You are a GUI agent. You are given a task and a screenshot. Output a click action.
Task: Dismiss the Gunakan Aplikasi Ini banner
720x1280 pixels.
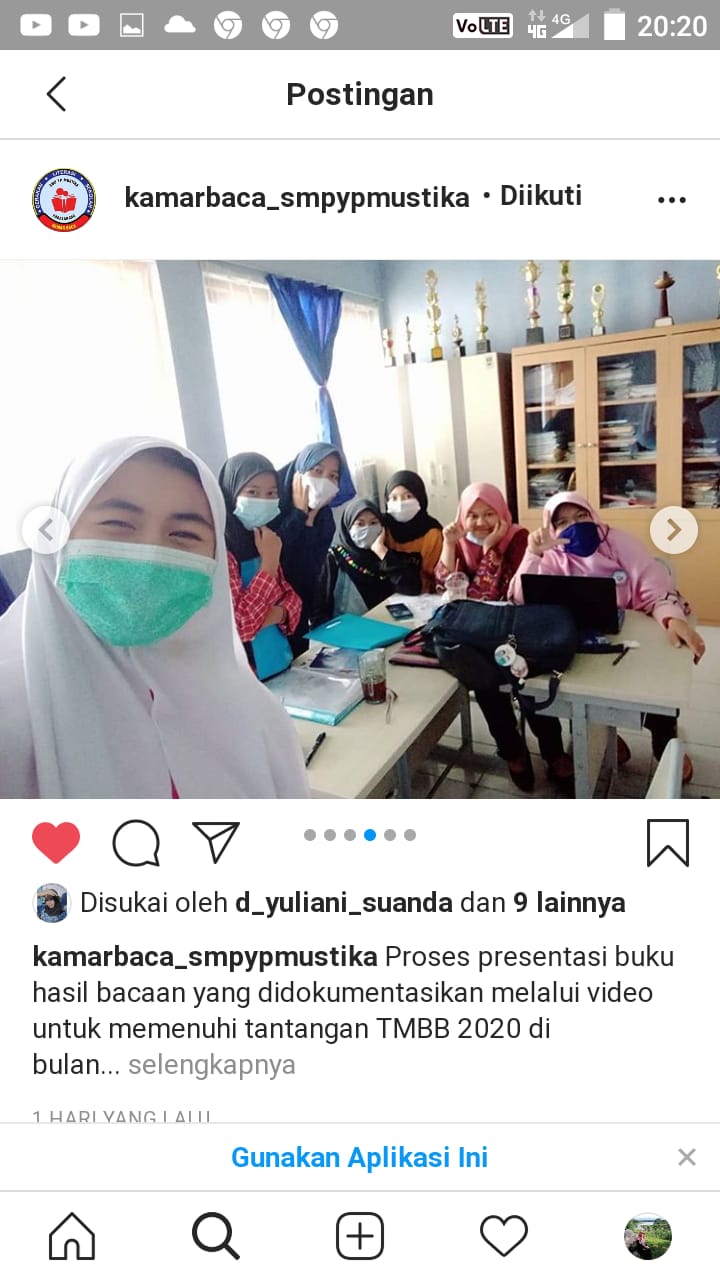pos(686,1157)
